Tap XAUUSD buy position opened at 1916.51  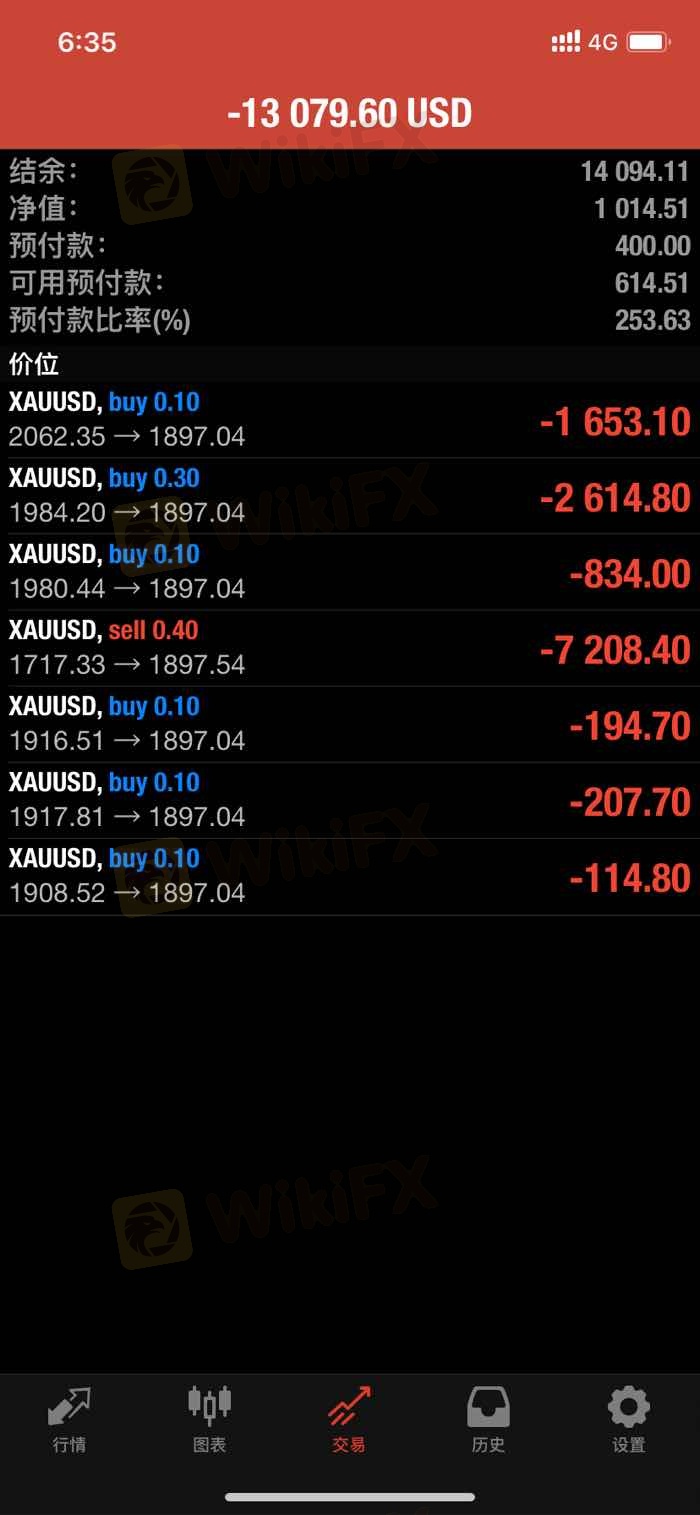350,724
